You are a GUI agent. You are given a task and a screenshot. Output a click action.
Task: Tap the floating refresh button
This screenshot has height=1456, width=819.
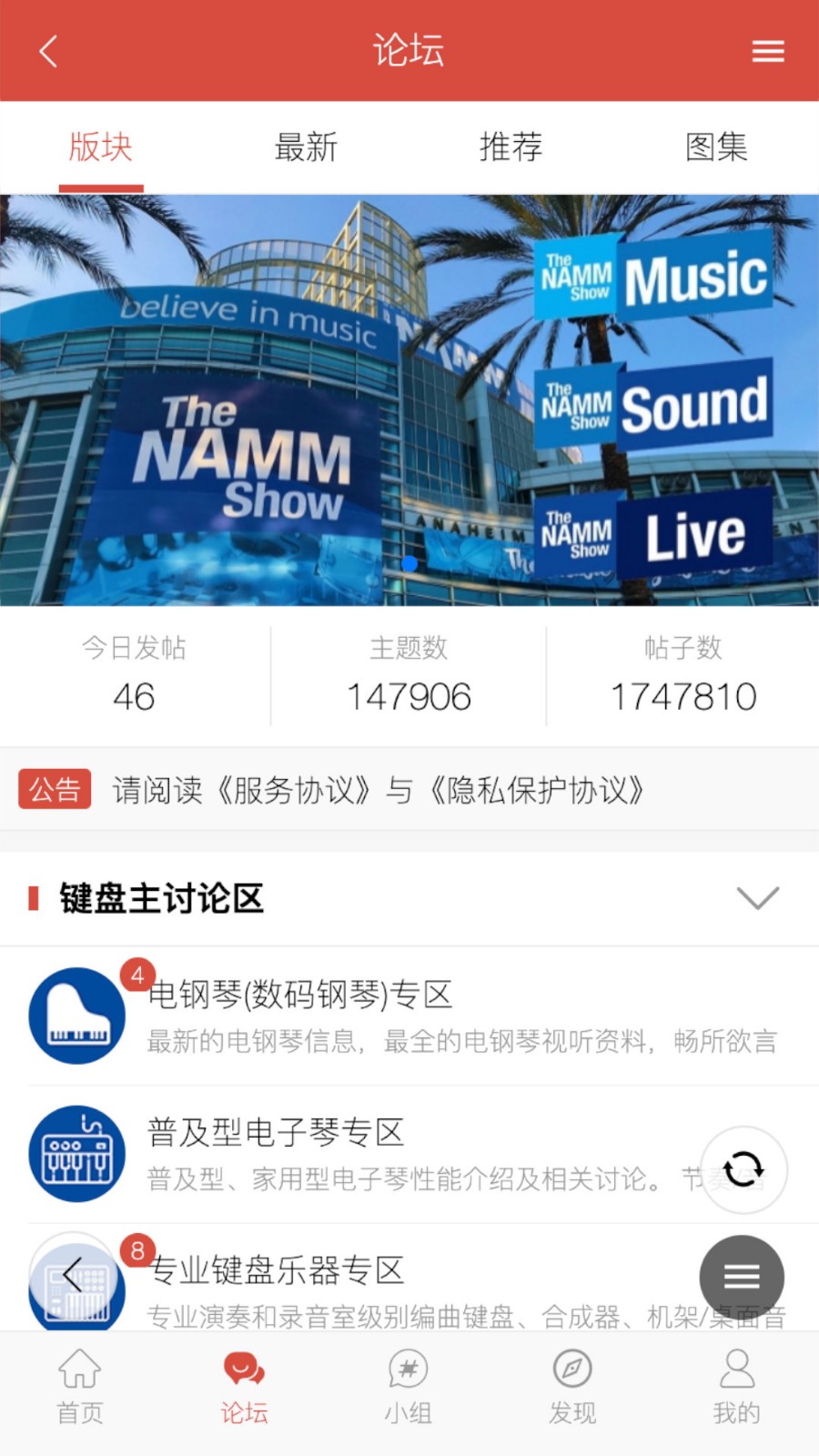tap(743, 1169)
